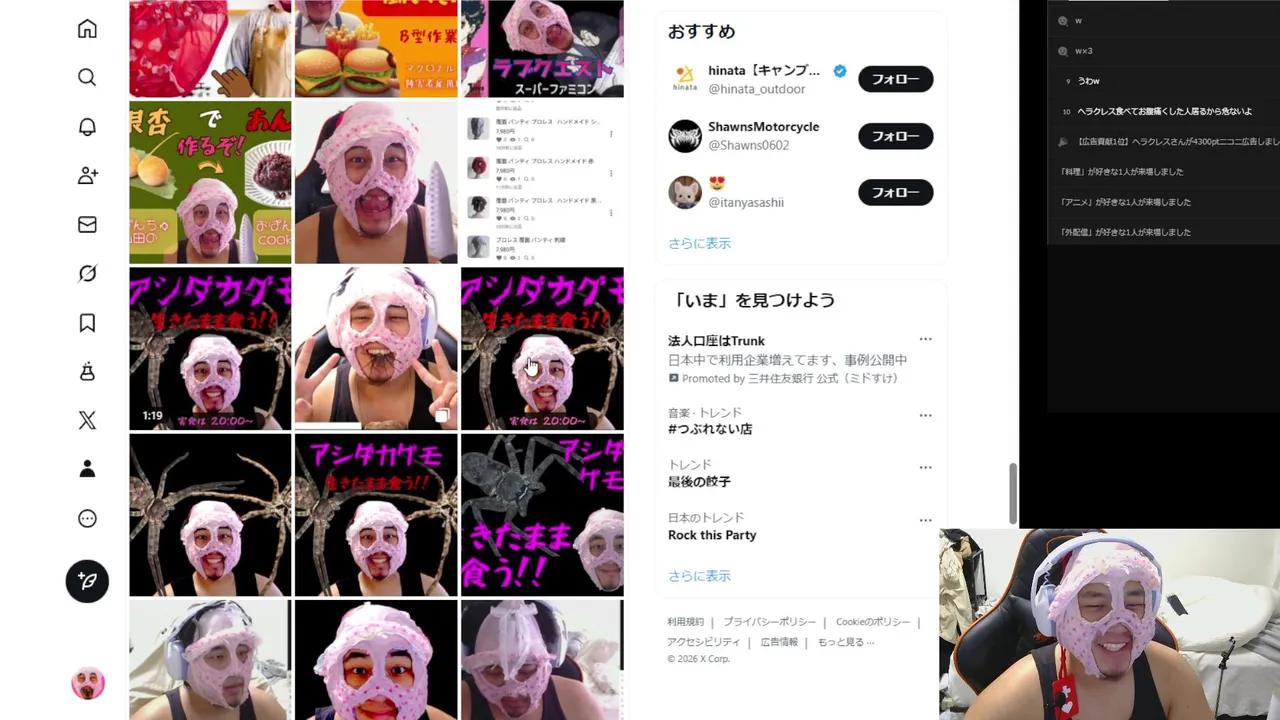Open the search magnifier in sidebar
1280x720 pixels.
click(x=87, y=78)
